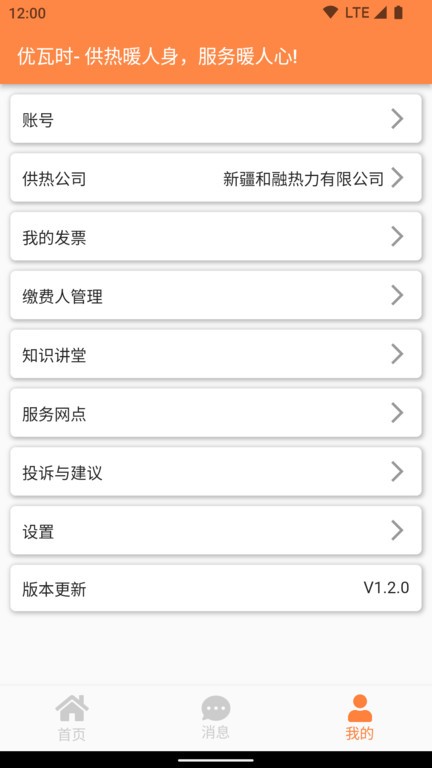Check 版本更新 version update
Image resolution: width=432 pixels, height=768 pixels.
tap(216, 588)
